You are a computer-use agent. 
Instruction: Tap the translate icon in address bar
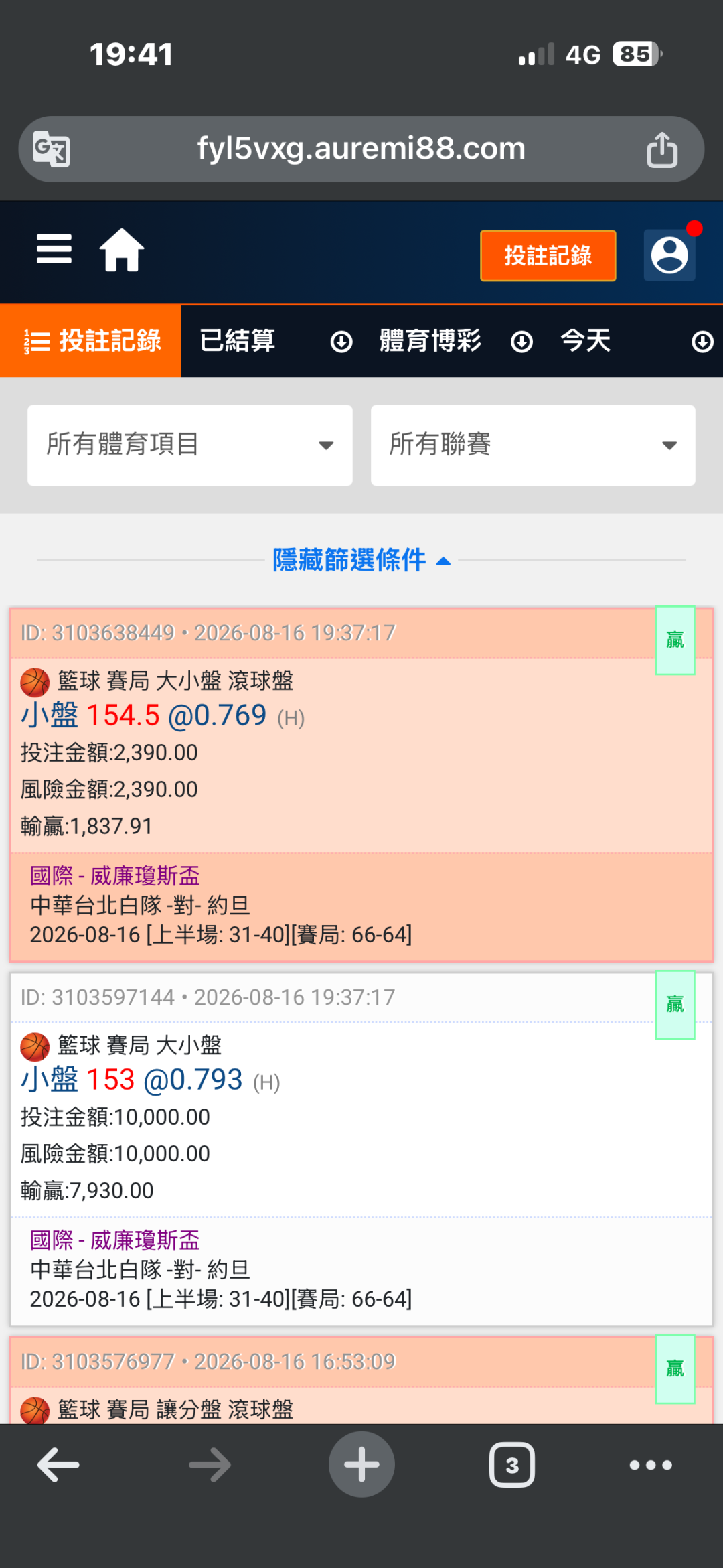pyautogui.click(x=52, y=149)
